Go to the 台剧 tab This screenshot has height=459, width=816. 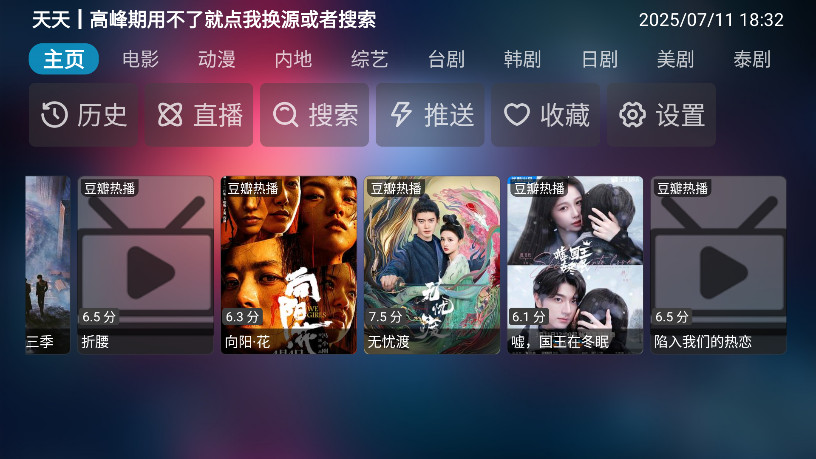pos(446,59)
